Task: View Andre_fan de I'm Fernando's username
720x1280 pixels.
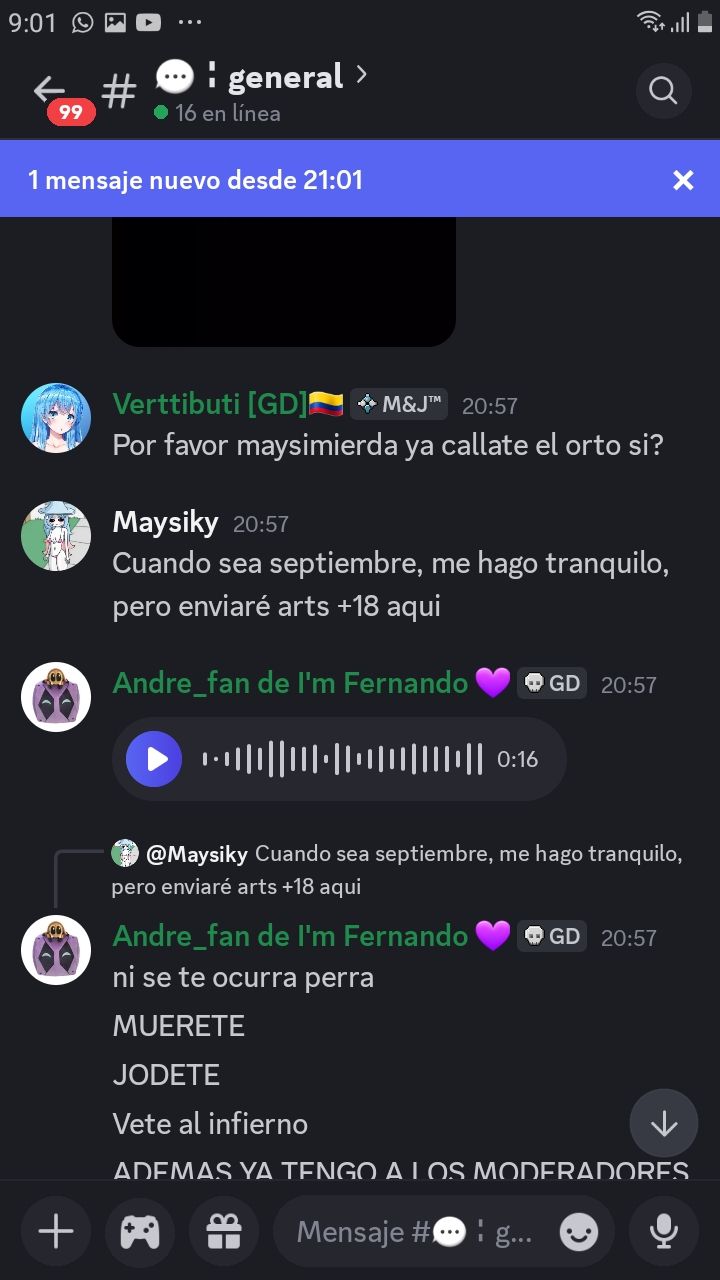Action: pos(290,684)
